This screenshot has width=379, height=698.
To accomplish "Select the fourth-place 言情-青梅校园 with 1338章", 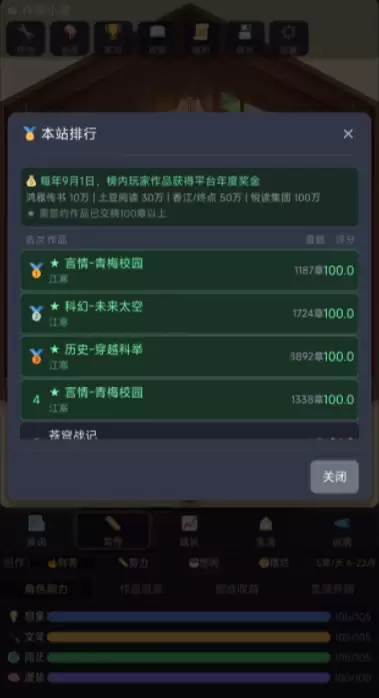I will [x=190, y=400].
